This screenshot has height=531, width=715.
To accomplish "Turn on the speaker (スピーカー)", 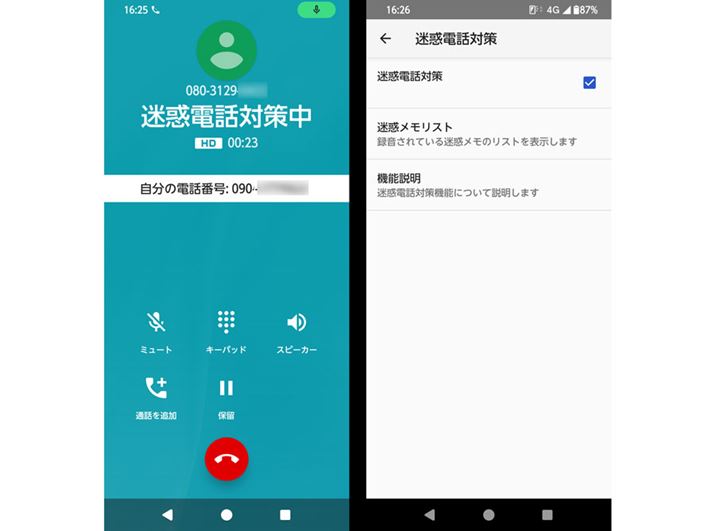I will pos(296,323).
